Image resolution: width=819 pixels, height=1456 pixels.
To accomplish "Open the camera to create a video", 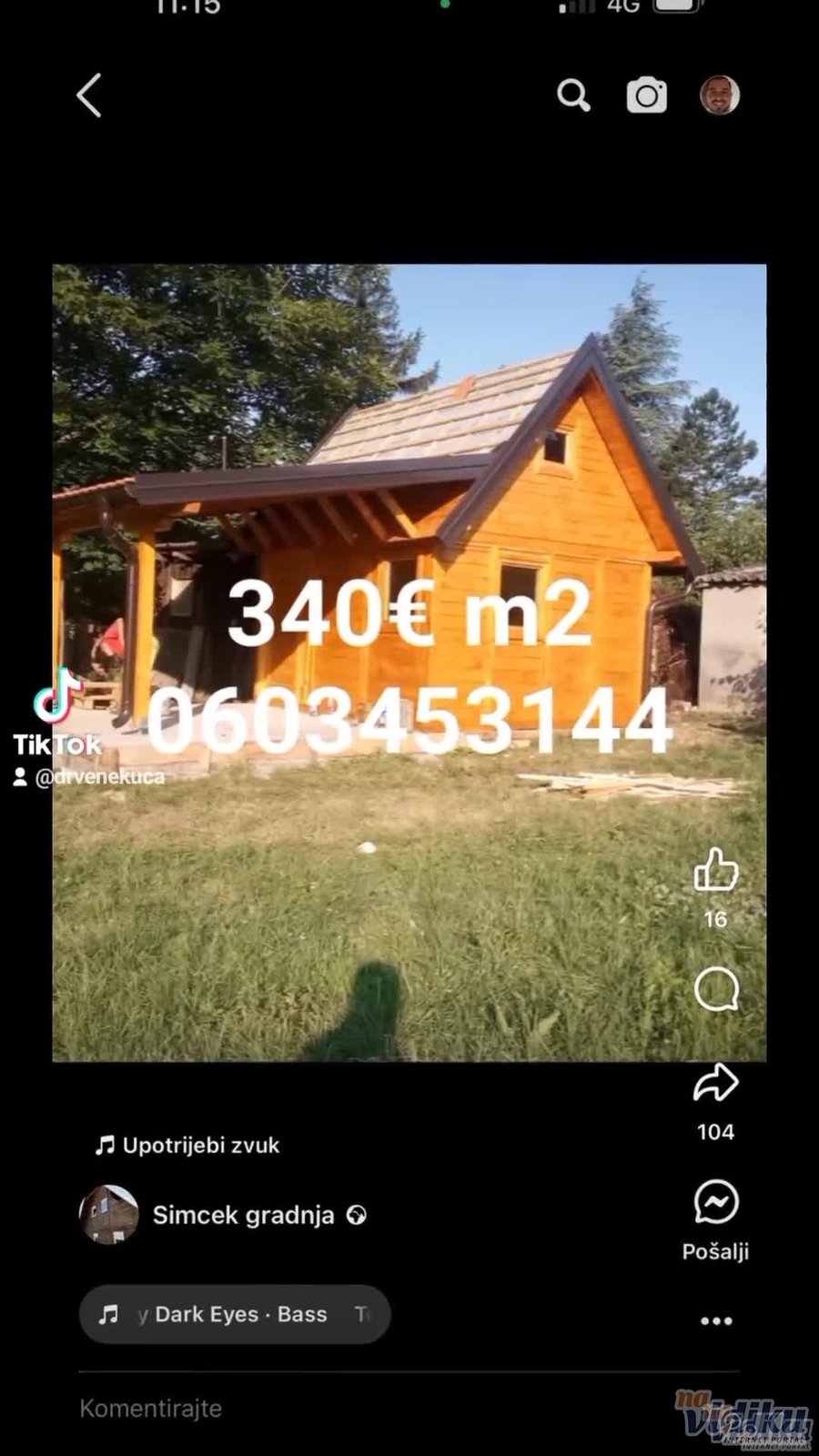I will [x=646, y=96].
